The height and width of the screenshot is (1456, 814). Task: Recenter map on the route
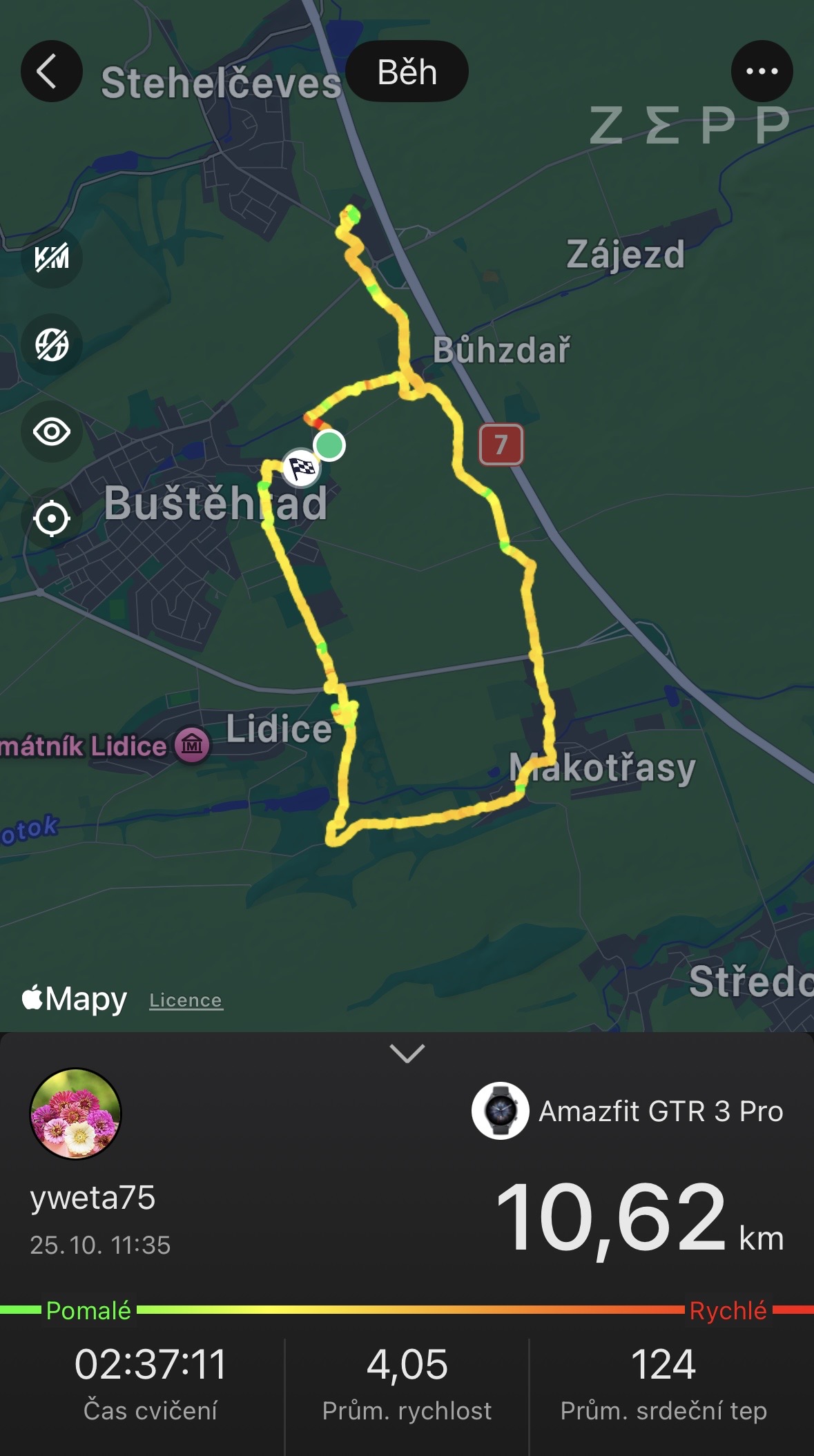[x=52, y=518]
